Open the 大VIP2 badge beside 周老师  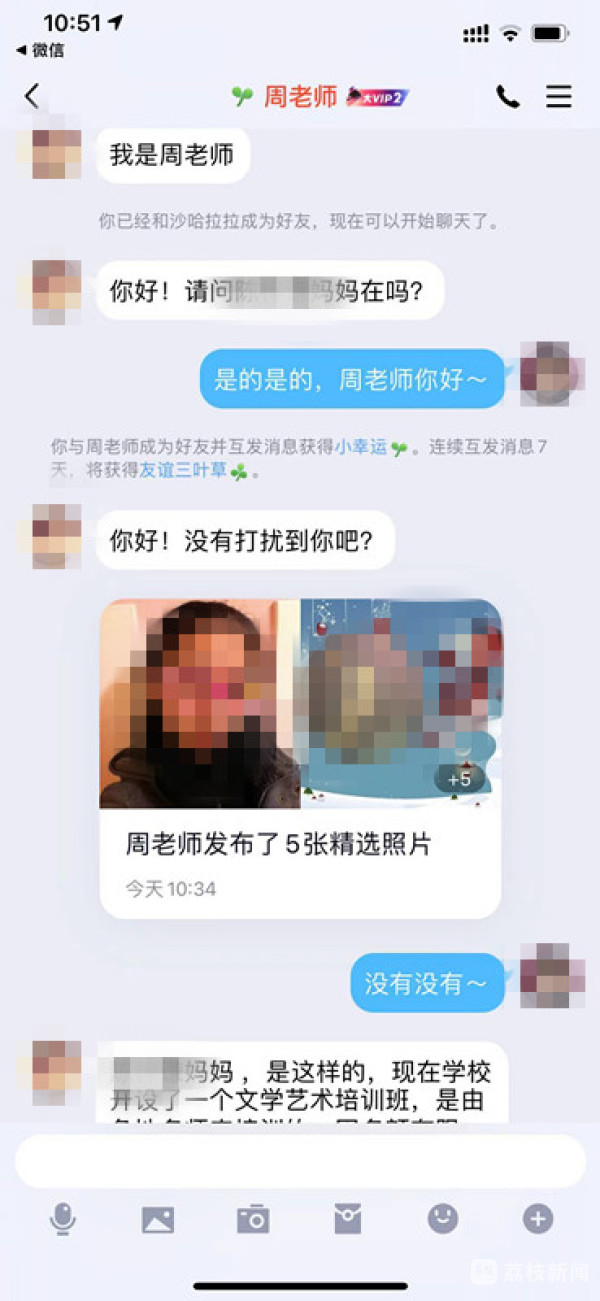[x=377, y=97]
